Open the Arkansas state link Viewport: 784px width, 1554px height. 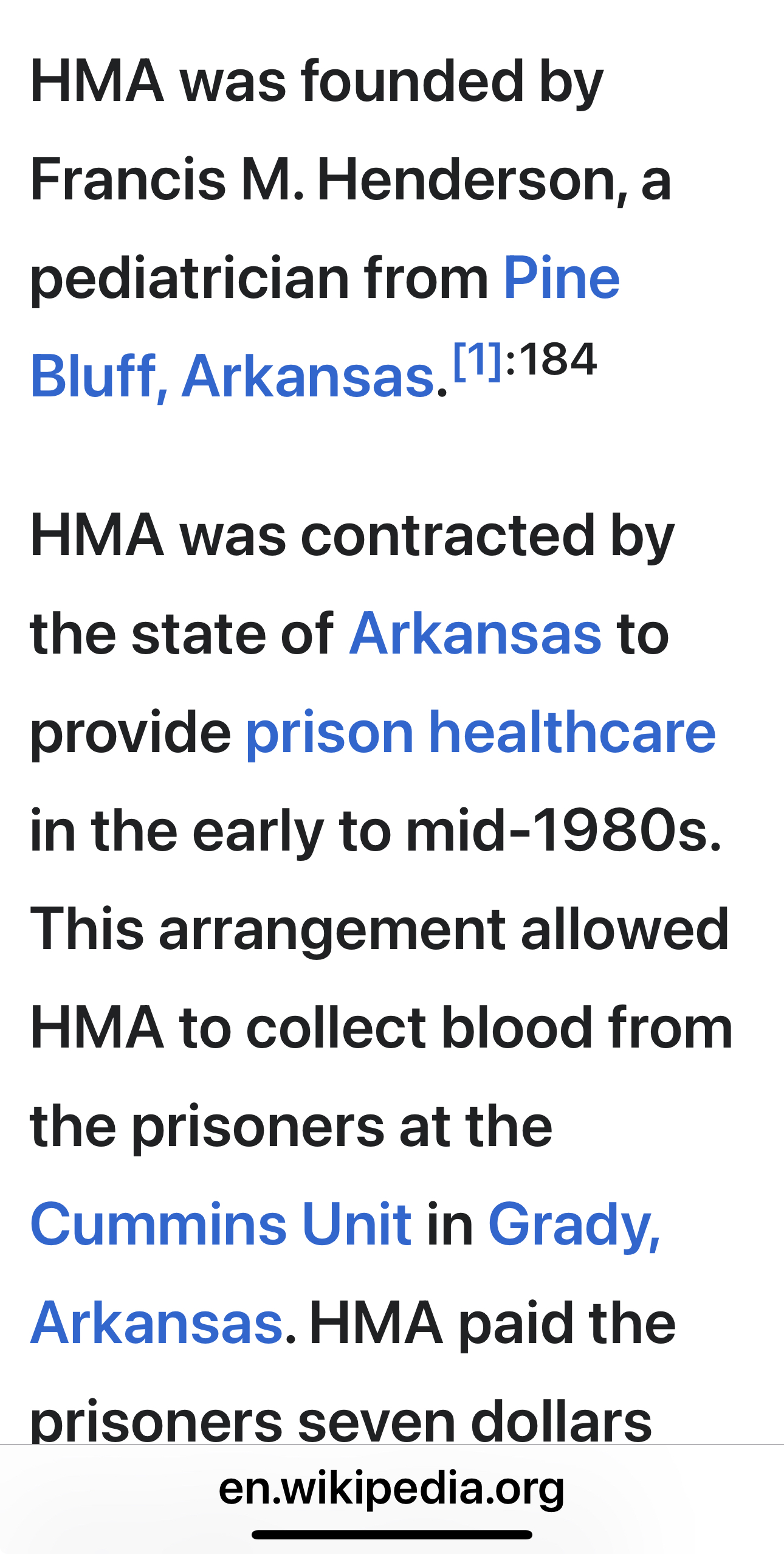(475, 634)
